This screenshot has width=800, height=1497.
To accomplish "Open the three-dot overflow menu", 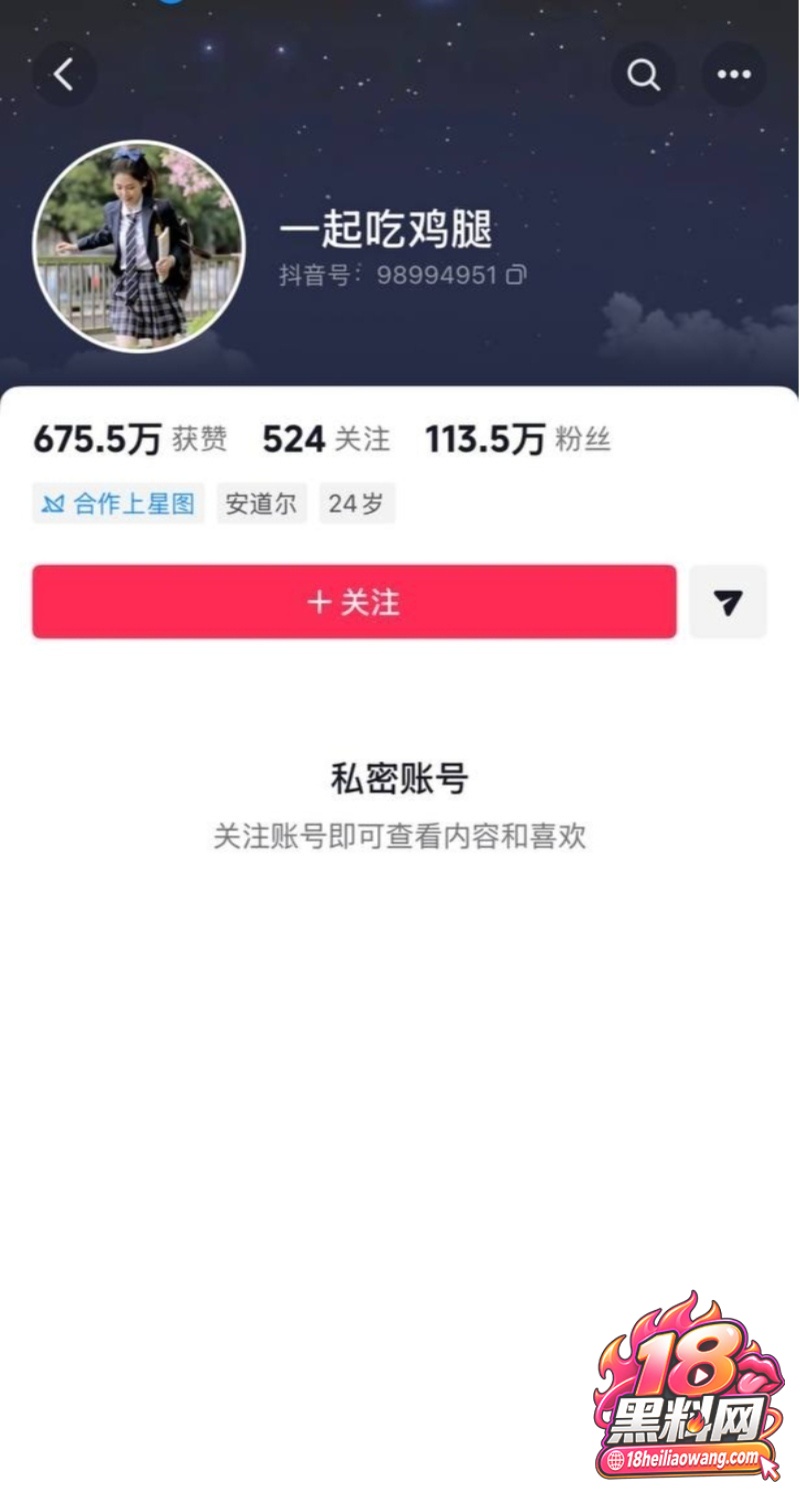I will 733,74.
